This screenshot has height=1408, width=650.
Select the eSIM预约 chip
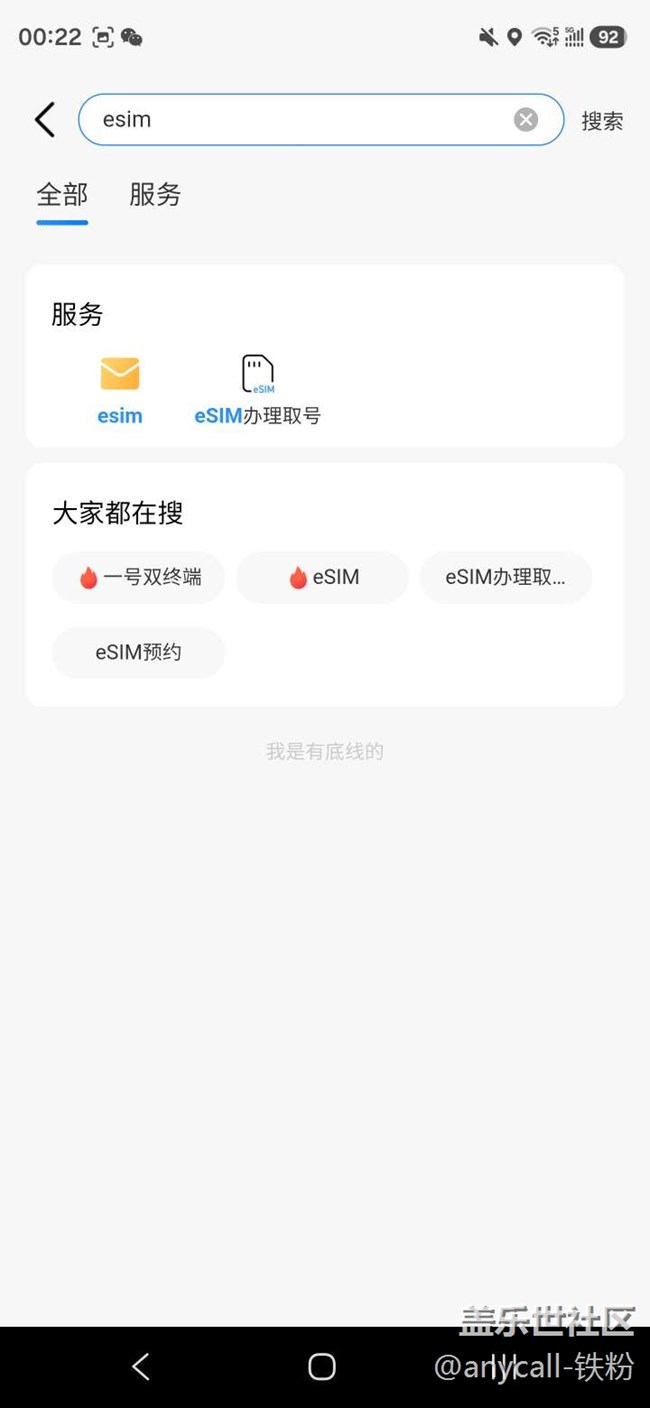pos(139,652)
